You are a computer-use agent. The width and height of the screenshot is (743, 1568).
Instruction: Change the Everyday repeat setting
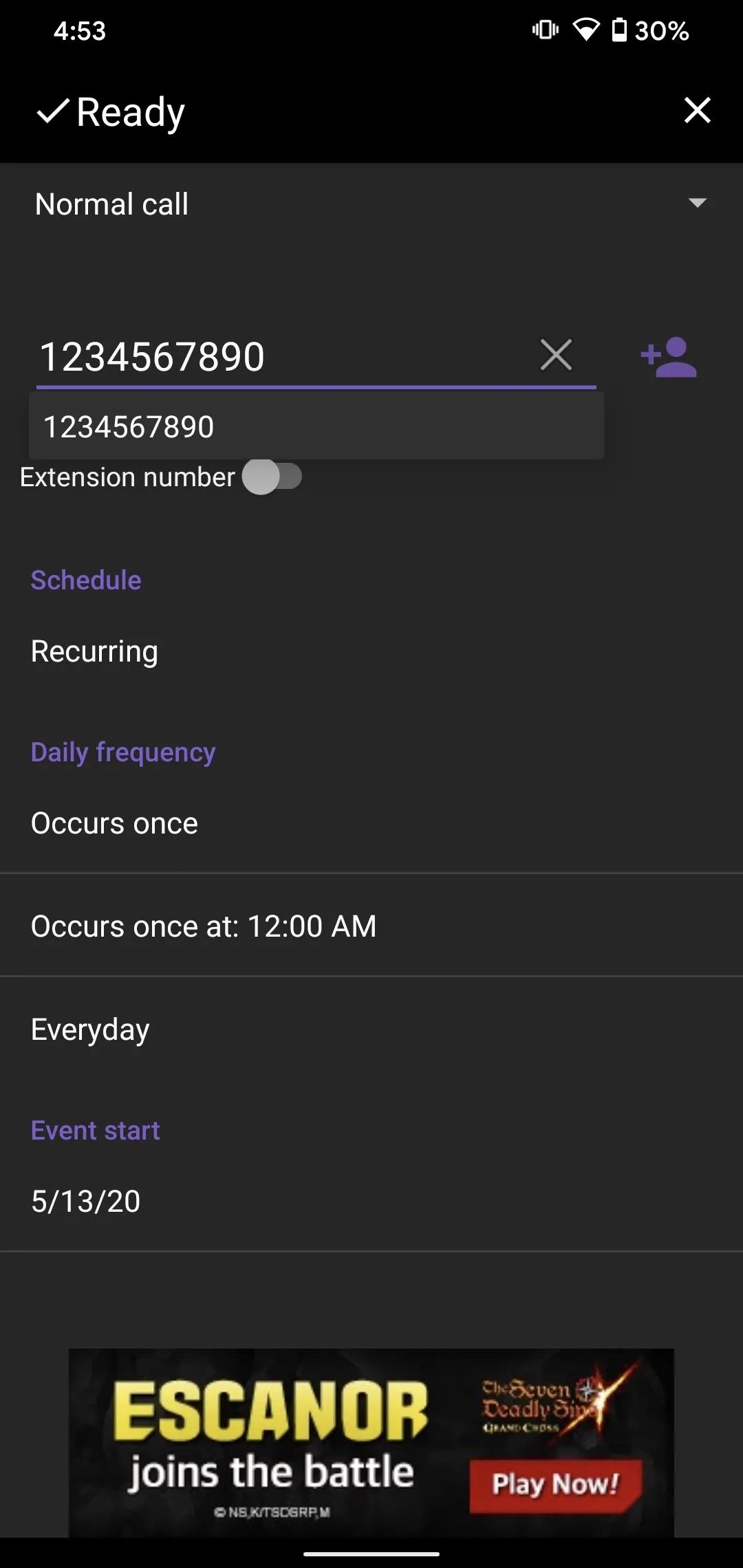pyautogui.click(x=371, y=1029)
